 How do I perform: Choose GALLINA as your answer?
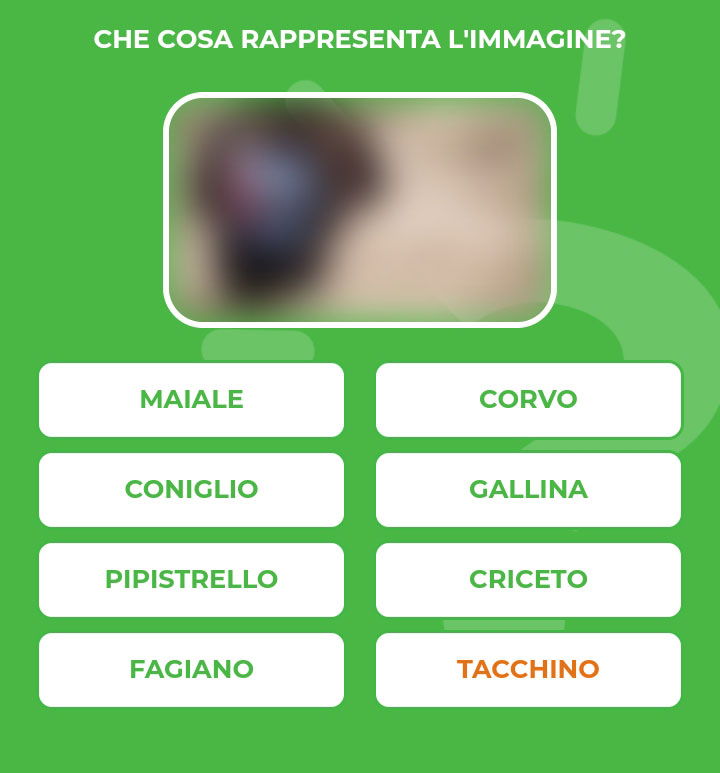click(528, 490)
